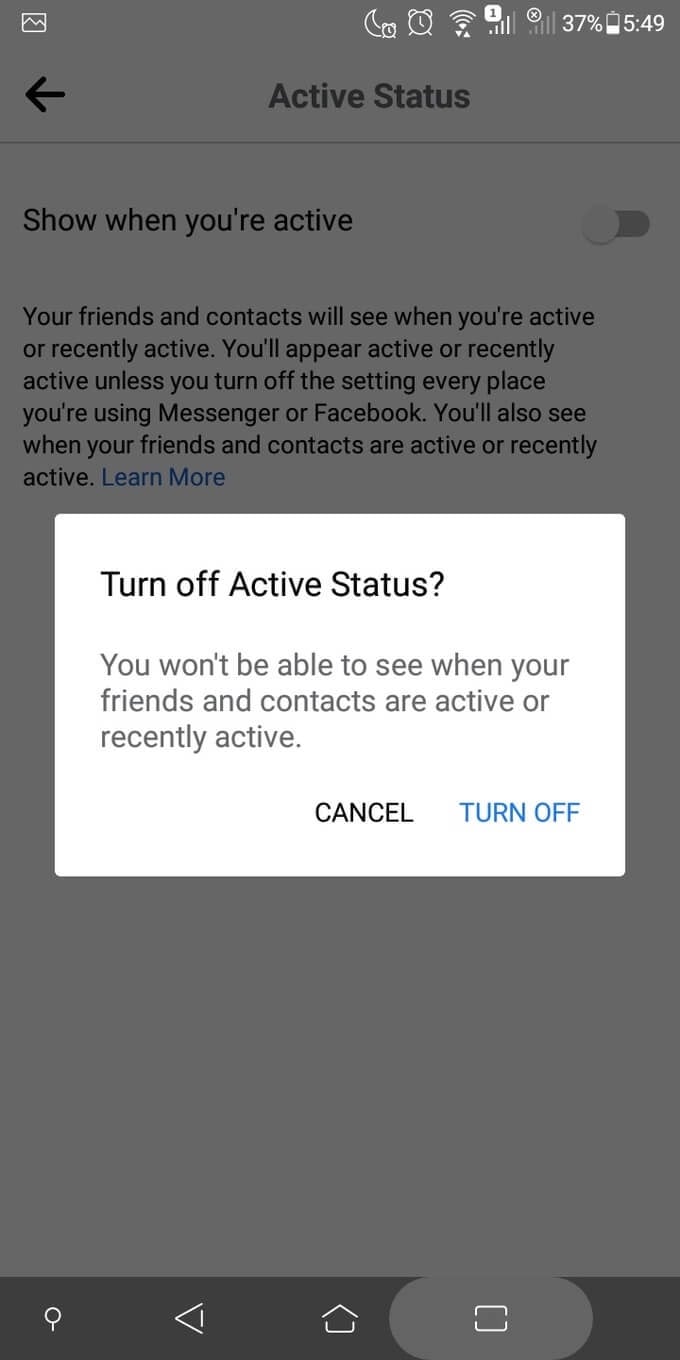Cancel the Active Status dialog
The height and width of the screenshot is (1360, 680).
(x=364, y=812)
